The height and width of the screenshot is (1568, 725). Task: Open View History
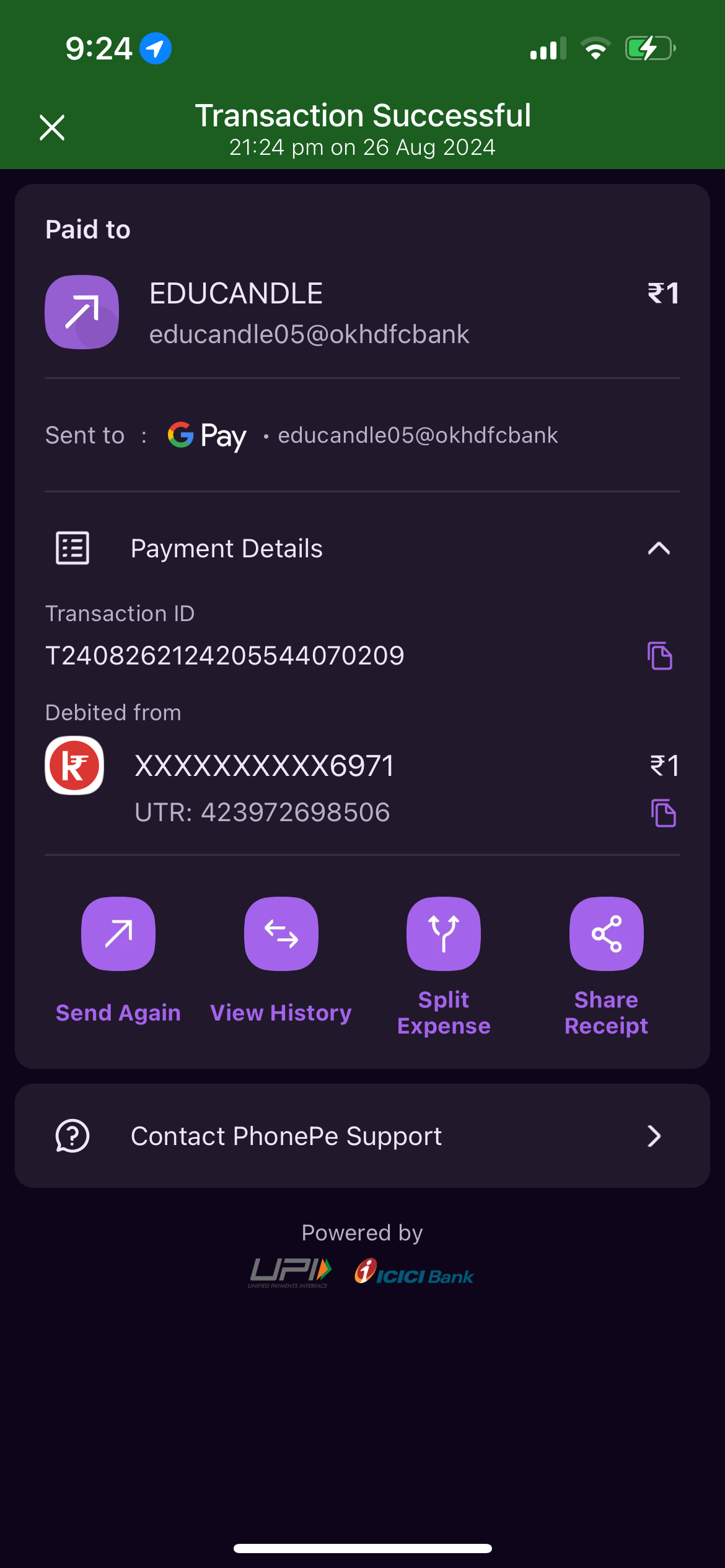tap(281, 934)
